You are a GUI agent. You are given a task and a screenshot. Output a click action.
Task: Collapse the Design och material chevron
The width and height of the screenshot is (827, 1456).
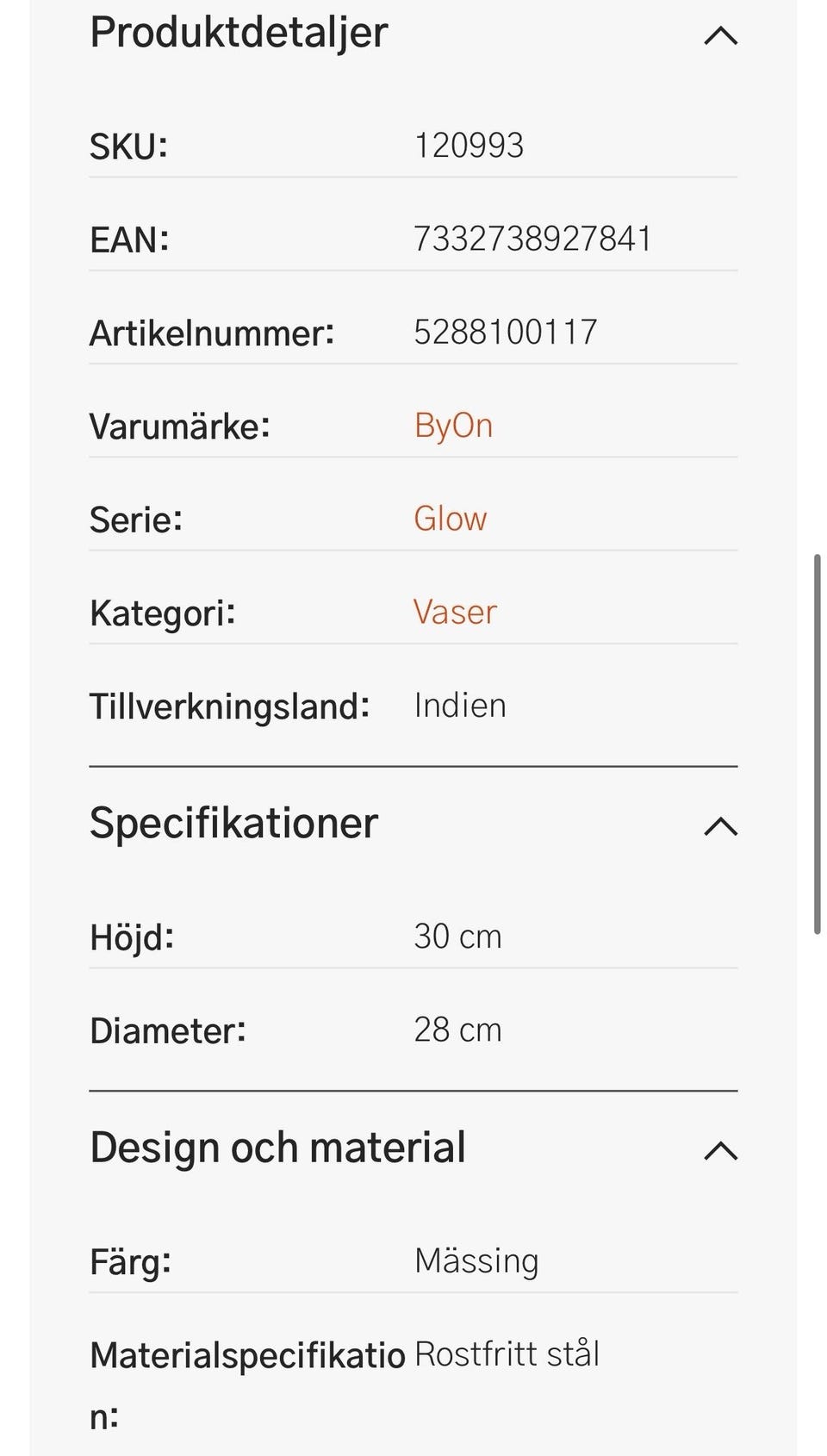coord(720,1151)
